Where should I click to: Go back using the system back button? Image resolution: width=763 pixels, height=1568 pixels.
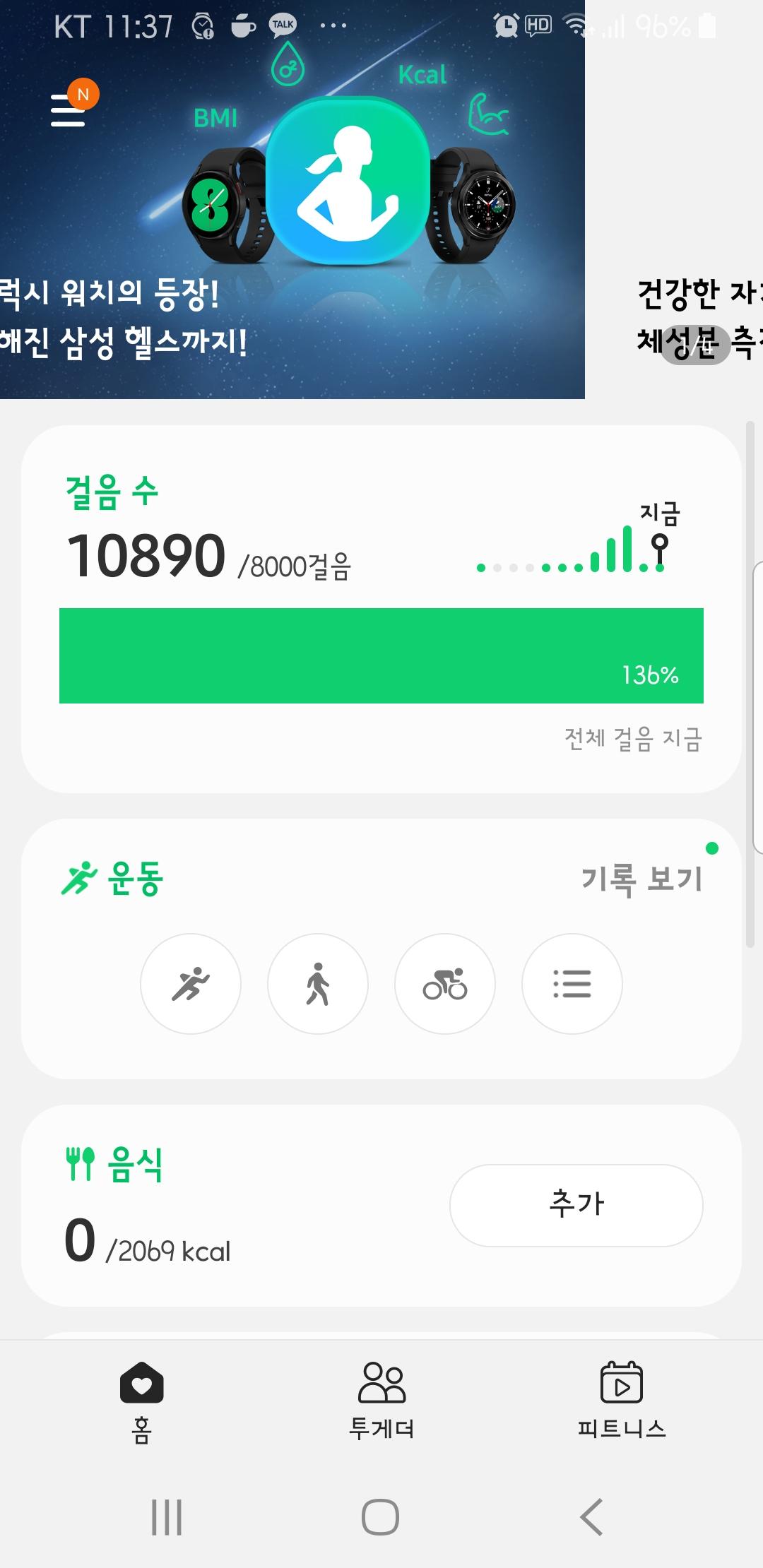(592, 1516)
